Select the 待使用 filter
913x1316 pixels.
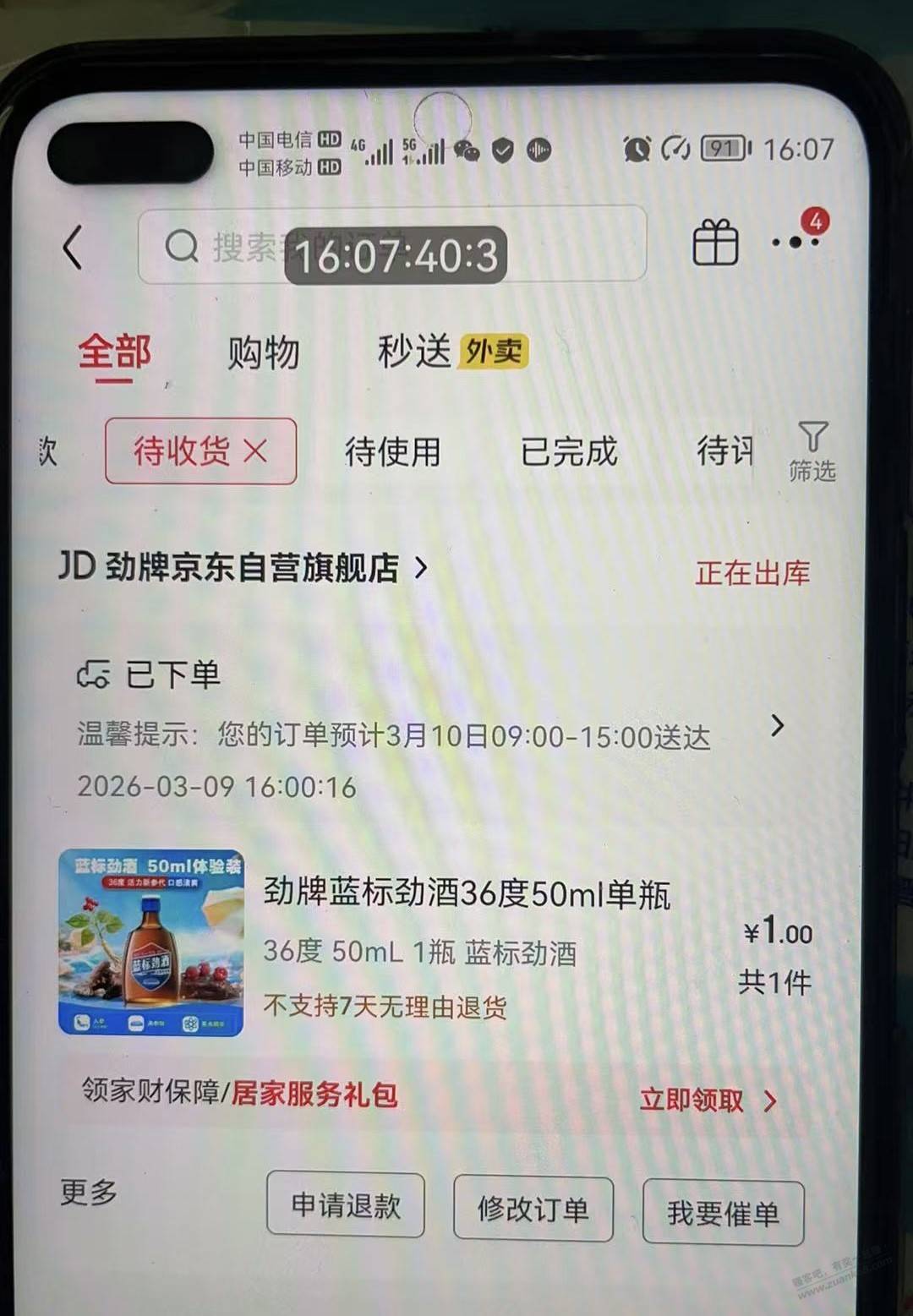coord(392,451)
